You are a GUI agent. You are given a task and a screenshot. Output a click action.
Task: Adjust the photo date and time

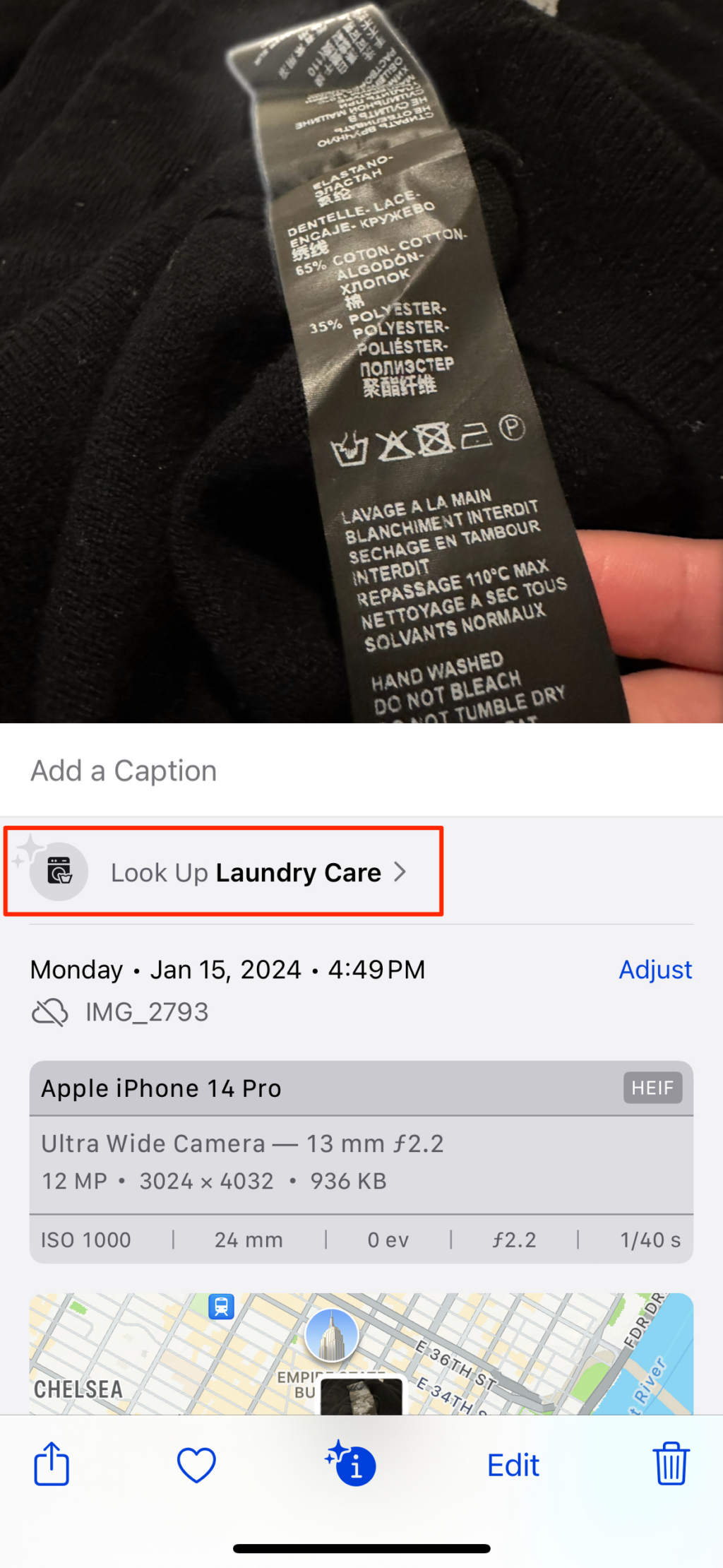click(655, 969)
